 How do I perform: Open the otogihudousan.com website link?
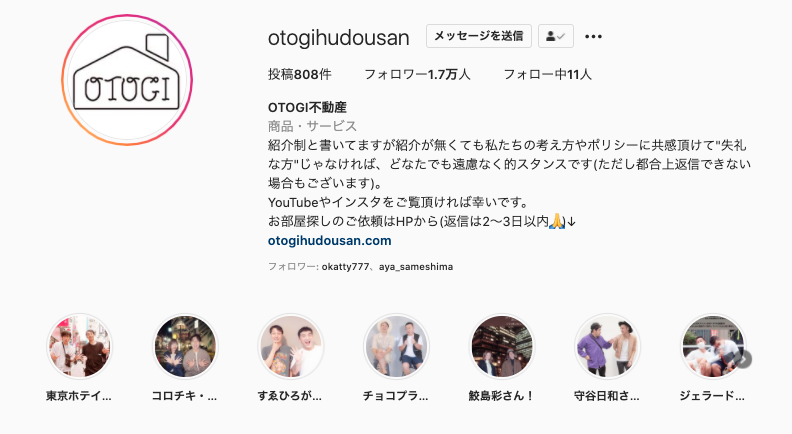pyautogui.click(x=329, y=240)
